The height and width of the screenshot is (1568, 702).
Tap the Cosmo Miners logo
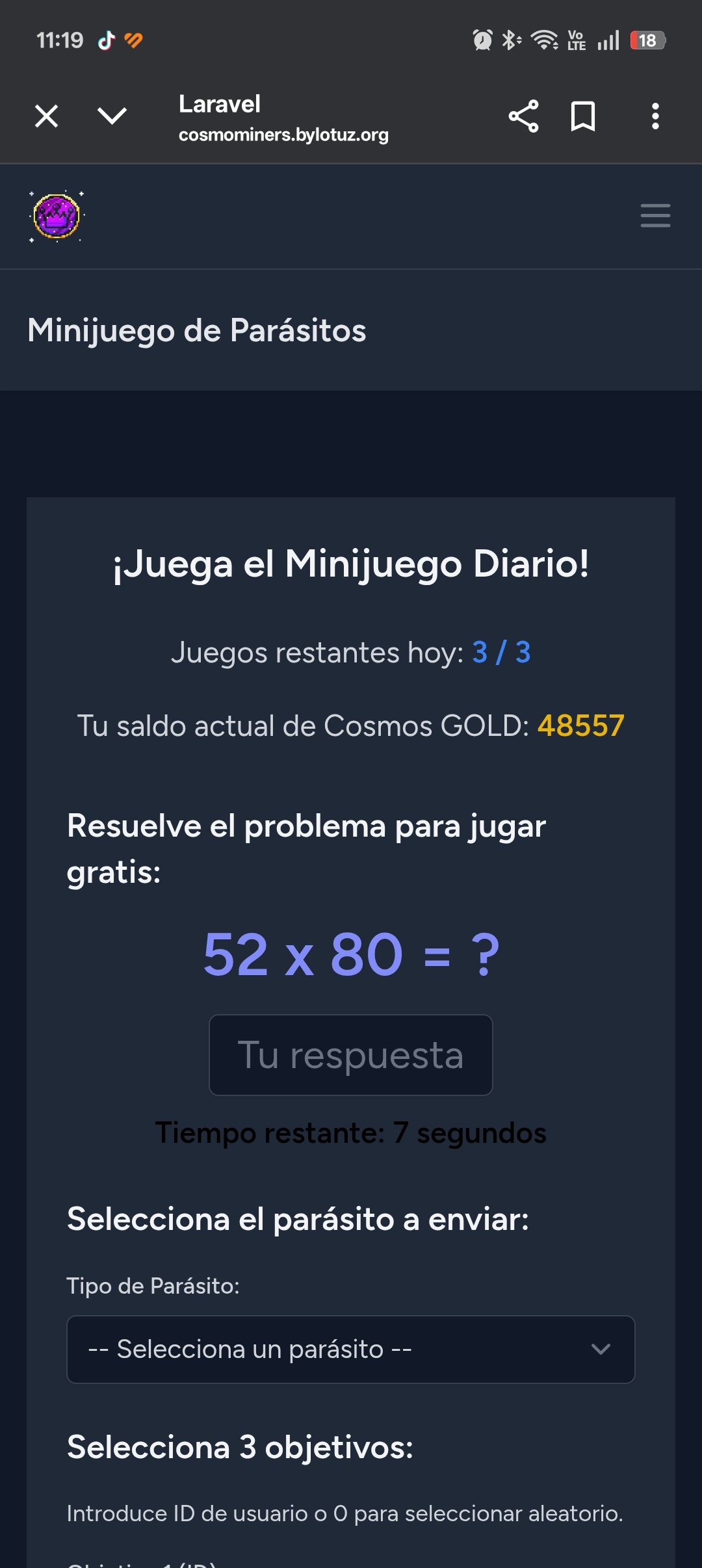[x=57, y=216]
